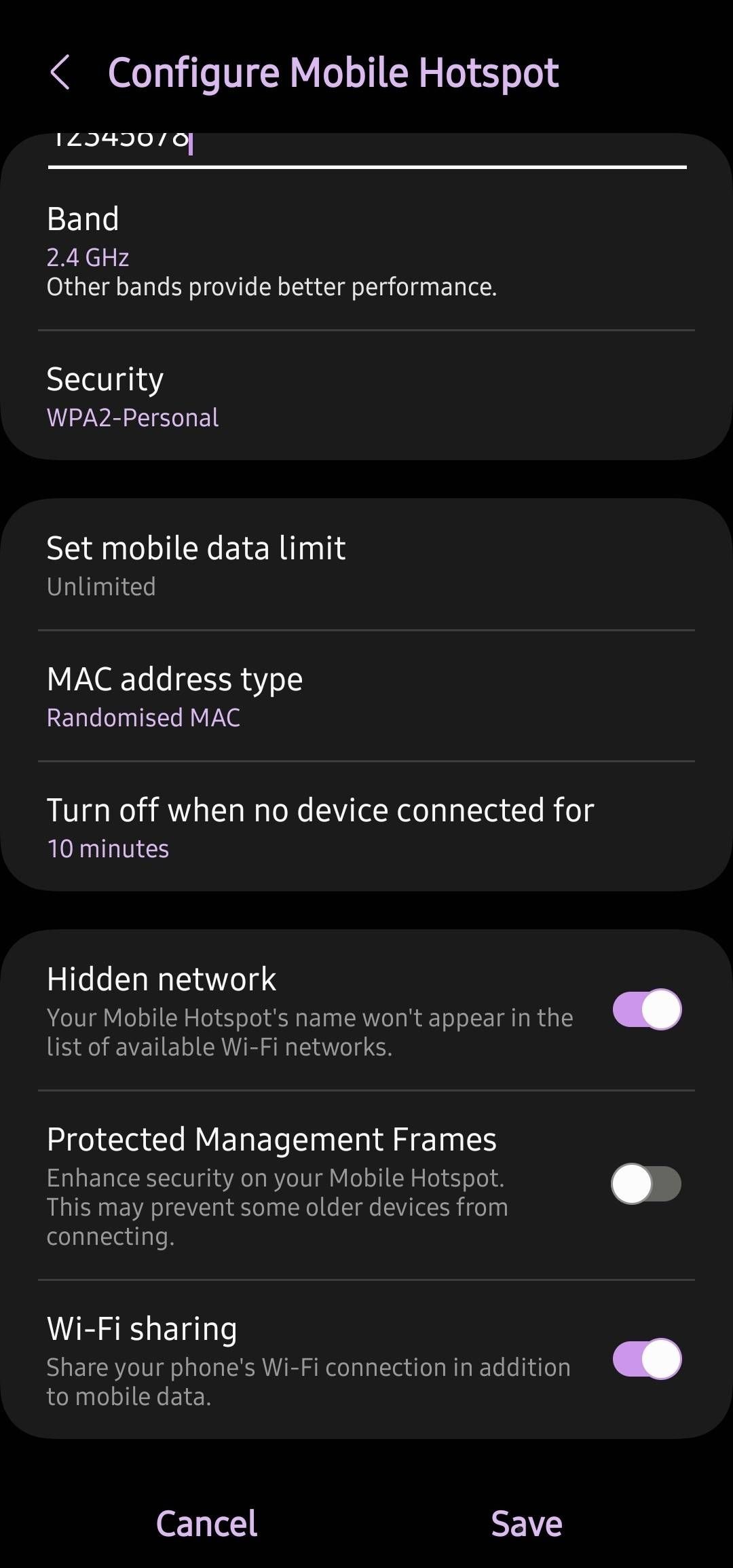
Task: Tap the 10 minutes timeout value
Action: pos(109,848)
